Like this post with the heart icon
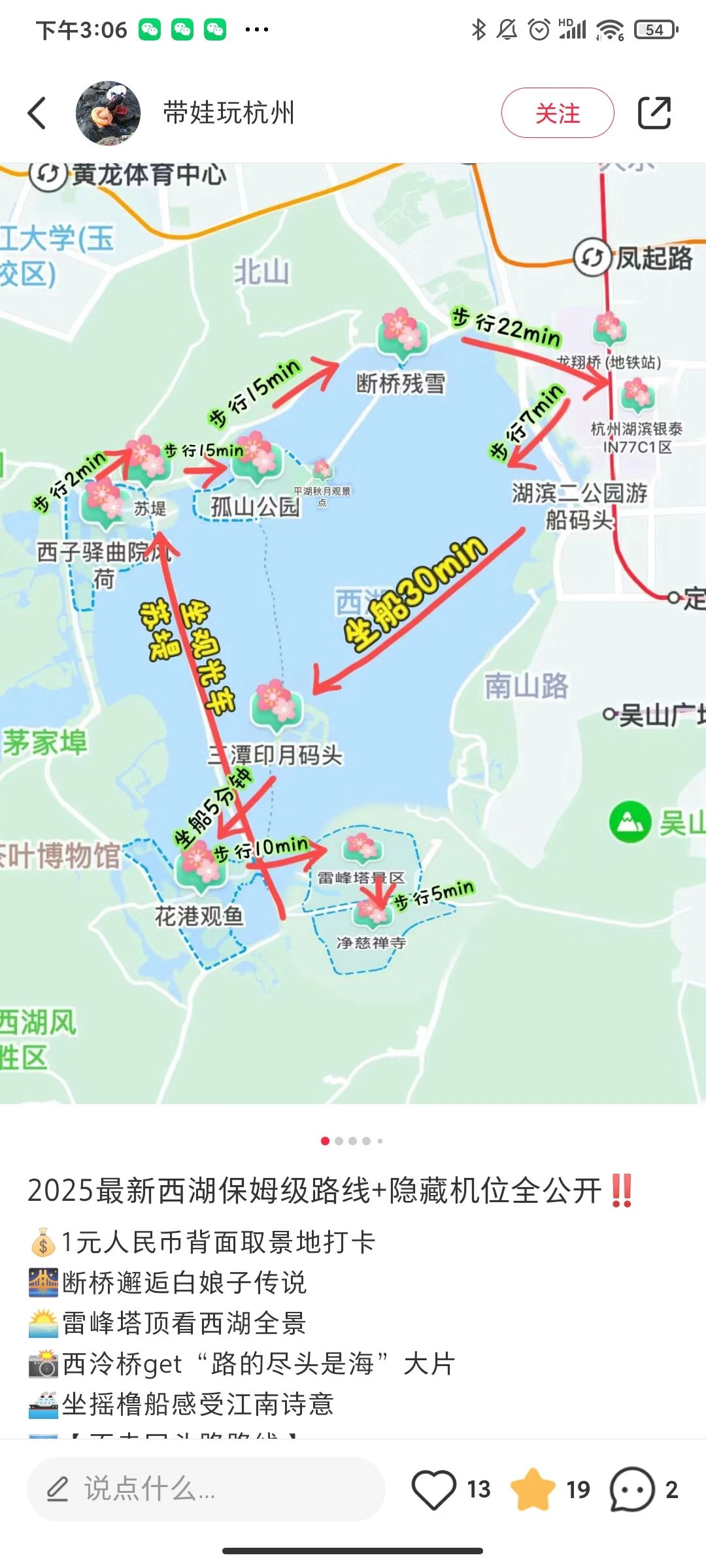 click(434, 1489)
